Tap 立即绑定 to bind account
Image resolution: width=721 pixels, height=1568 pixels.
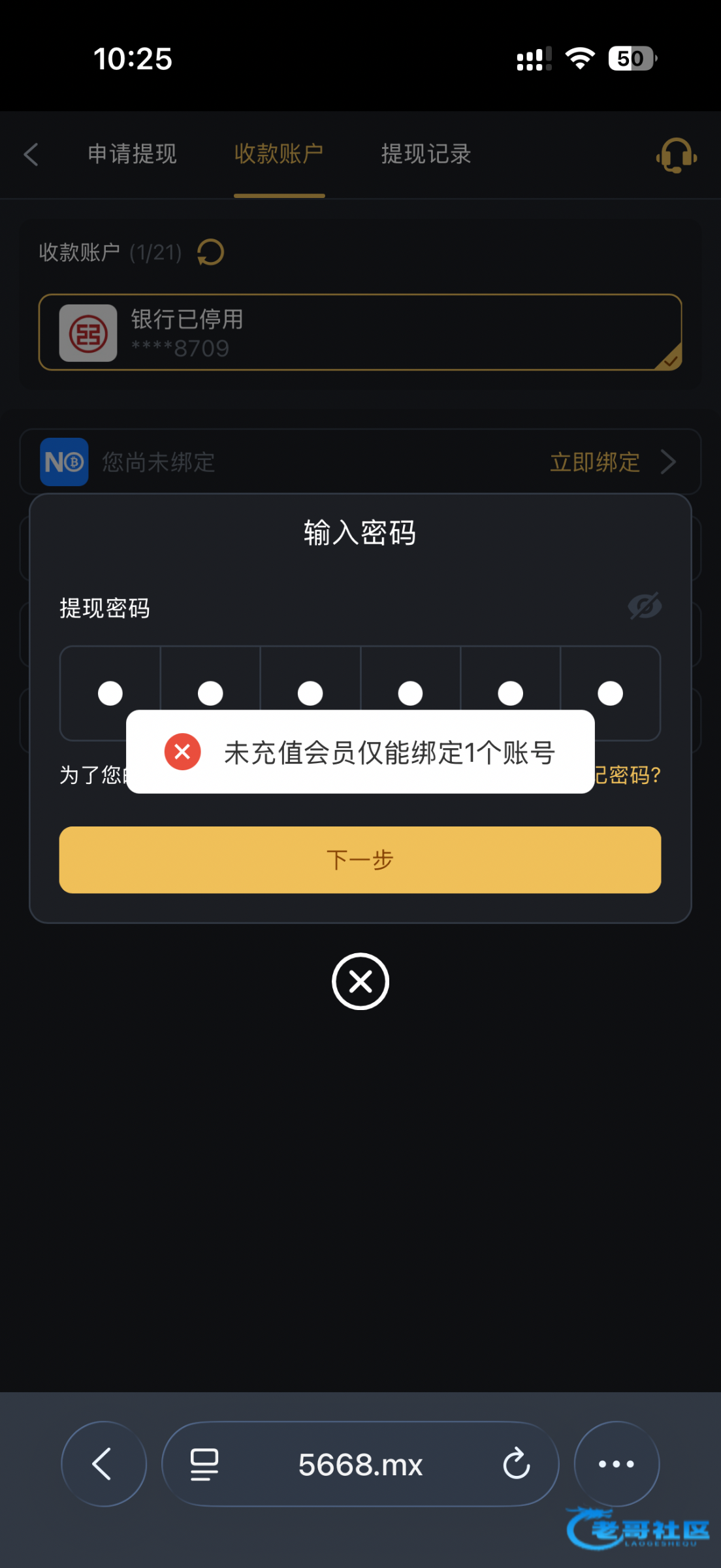pyautogui.click(x=595, y=462)
